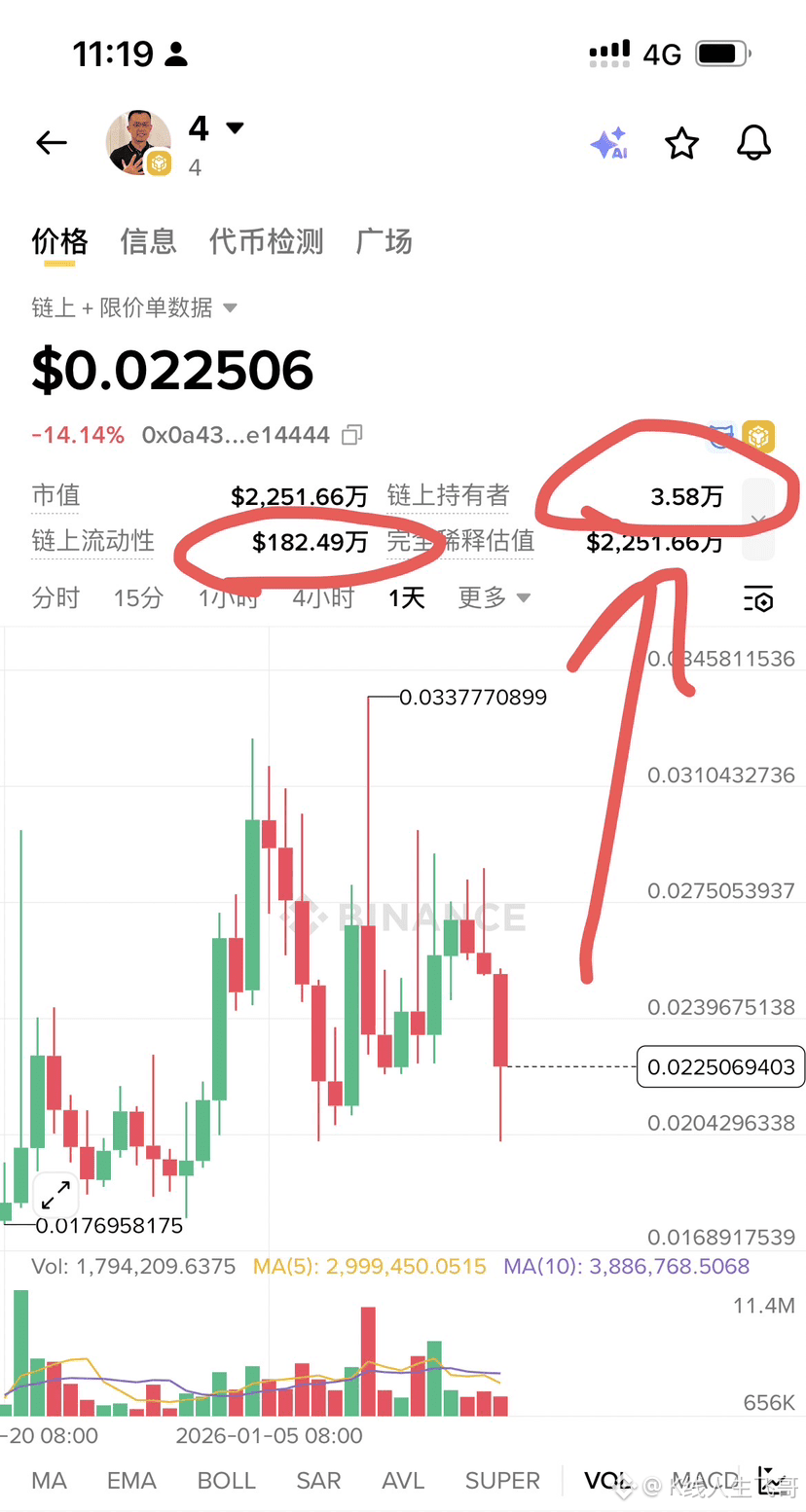Open the chart style icon next to MACD
806x1512 pixels.
768,1478
